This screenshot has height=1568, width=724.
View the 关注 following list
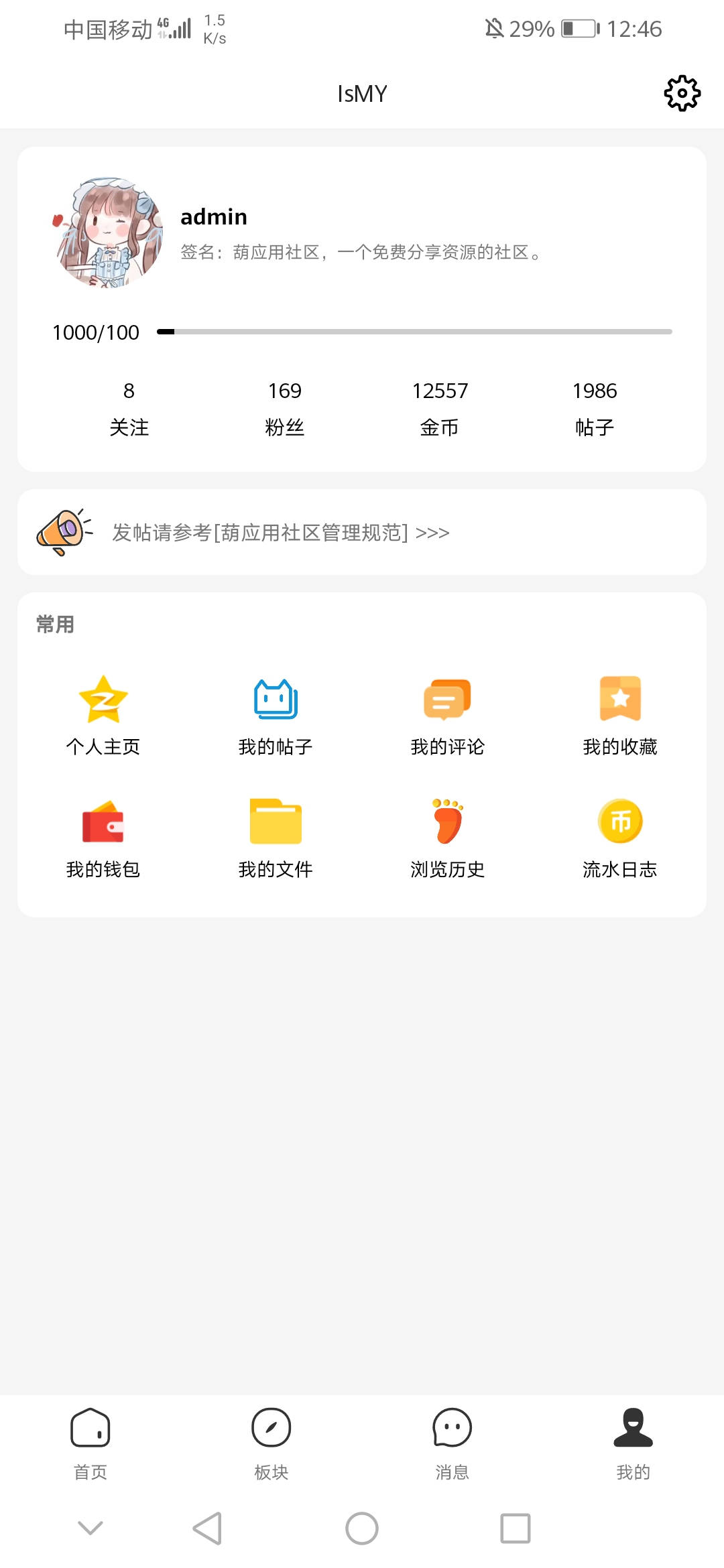click(129, 407)
